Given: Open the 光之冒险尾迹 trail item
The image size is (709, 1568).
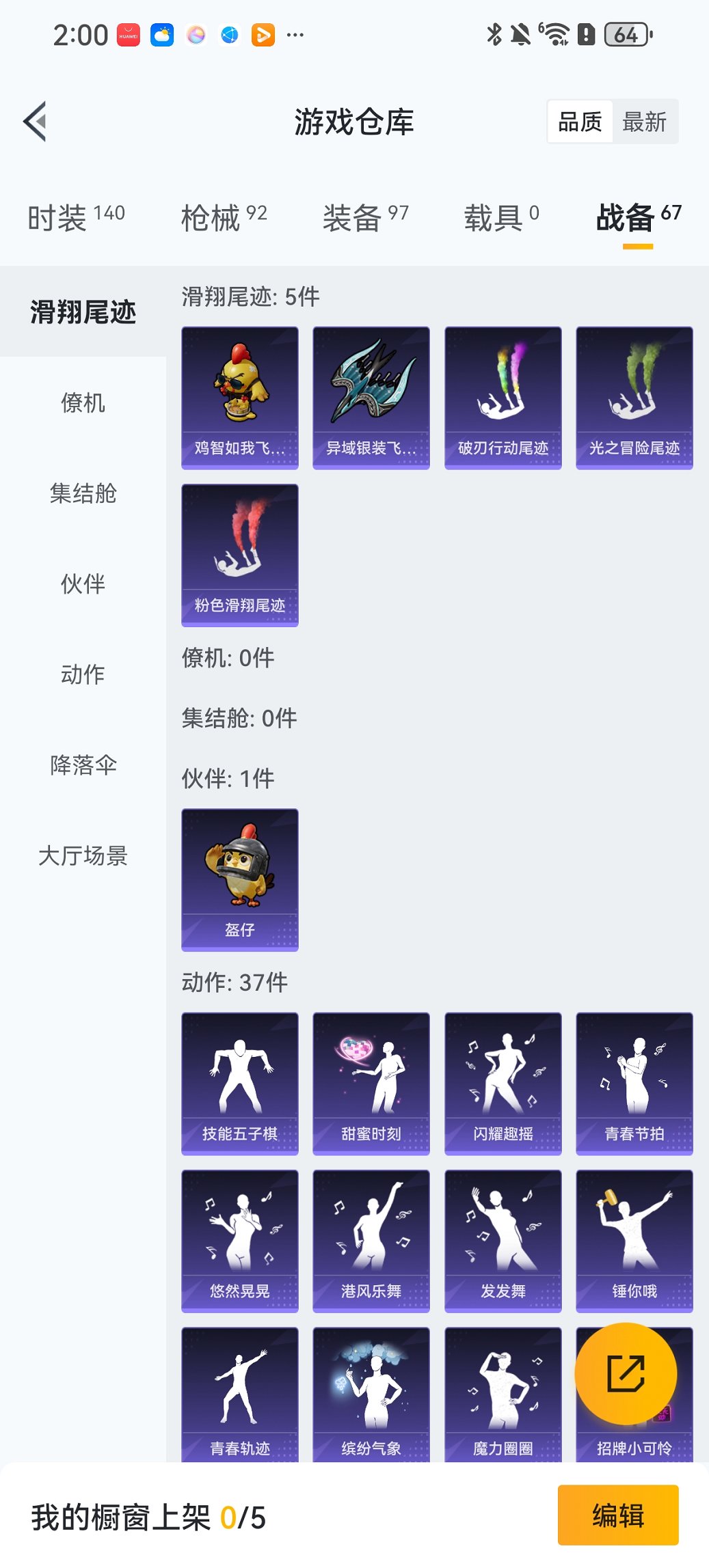Looking at the screenshot, I should (x=634, y=398).
